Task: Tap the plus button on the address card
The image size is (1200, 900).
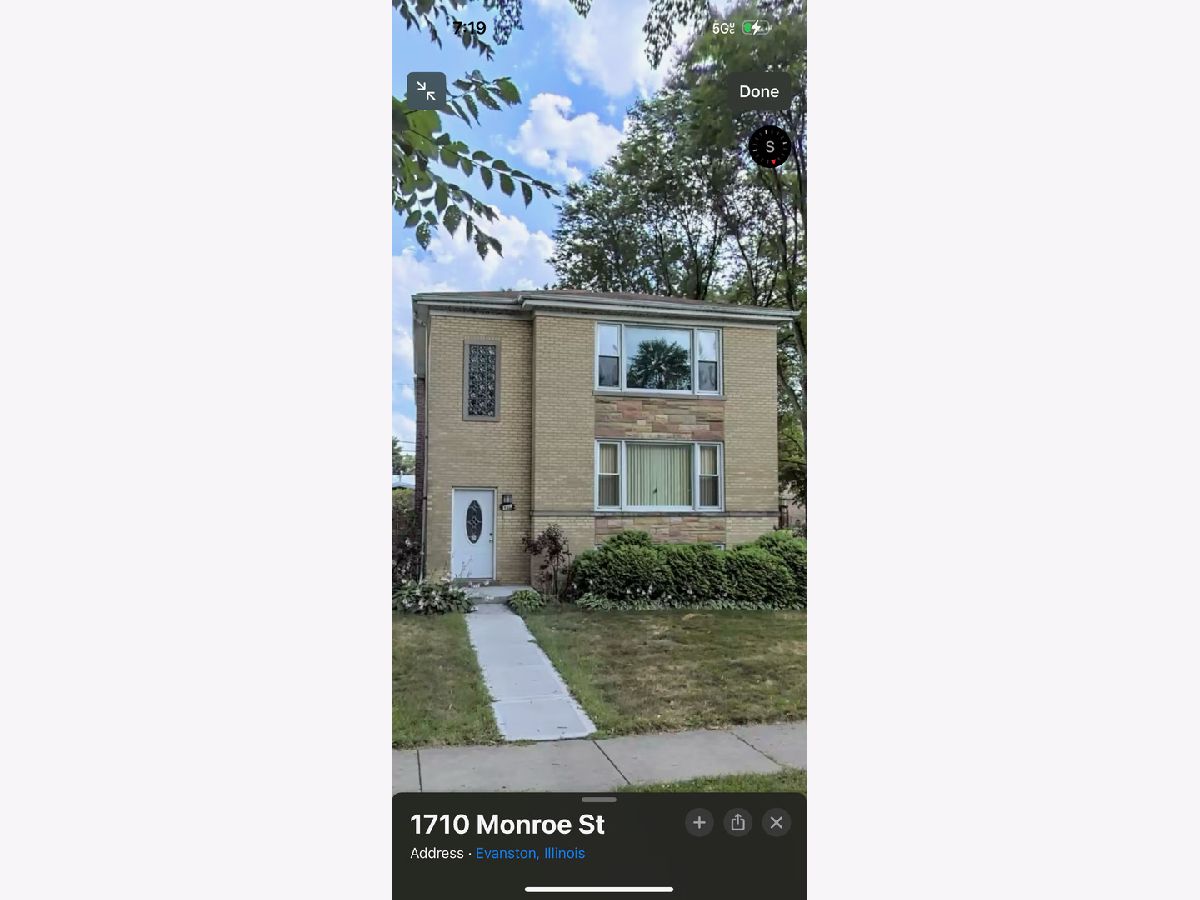Action: click(699, 822)
